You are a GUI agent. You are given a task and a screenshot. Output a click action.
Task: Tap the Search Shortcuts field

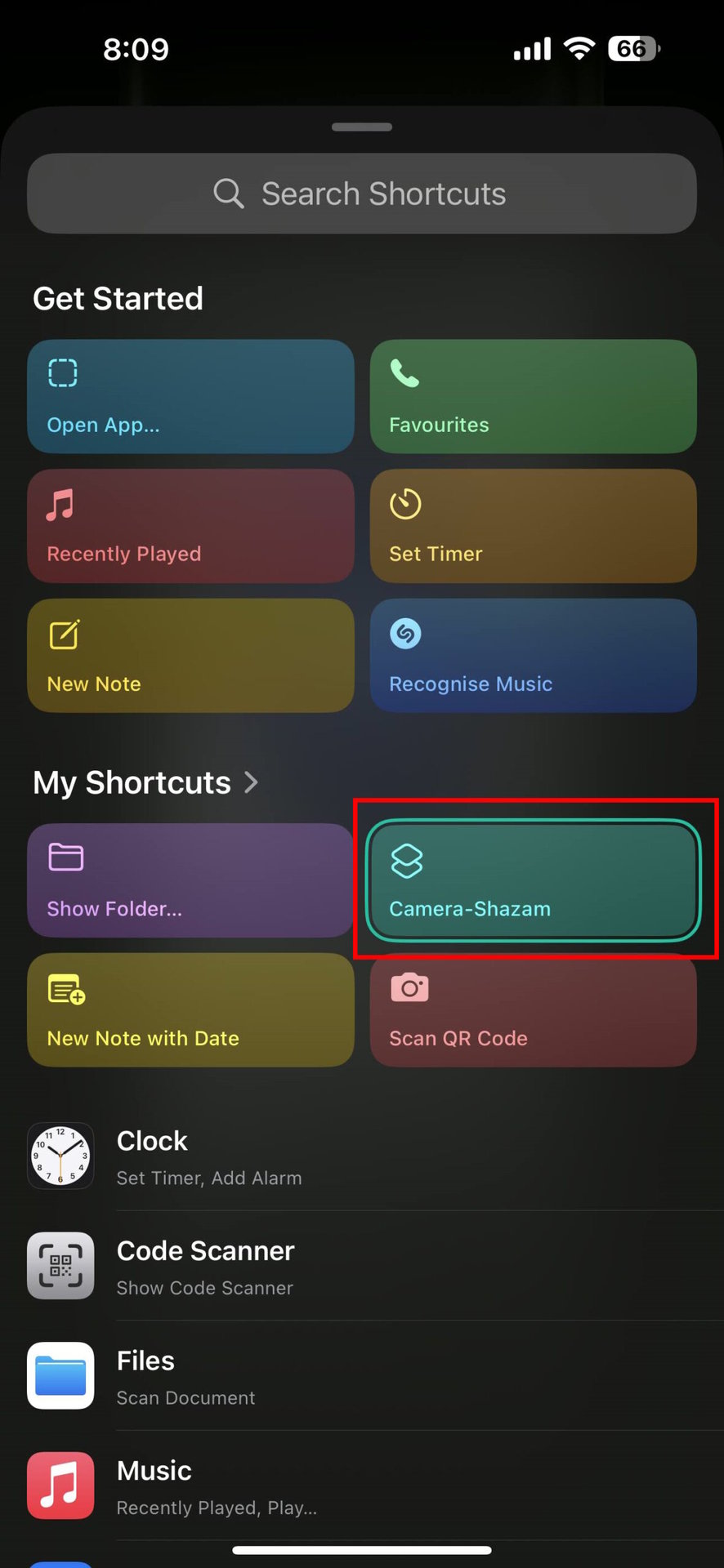tap(361, 194)
